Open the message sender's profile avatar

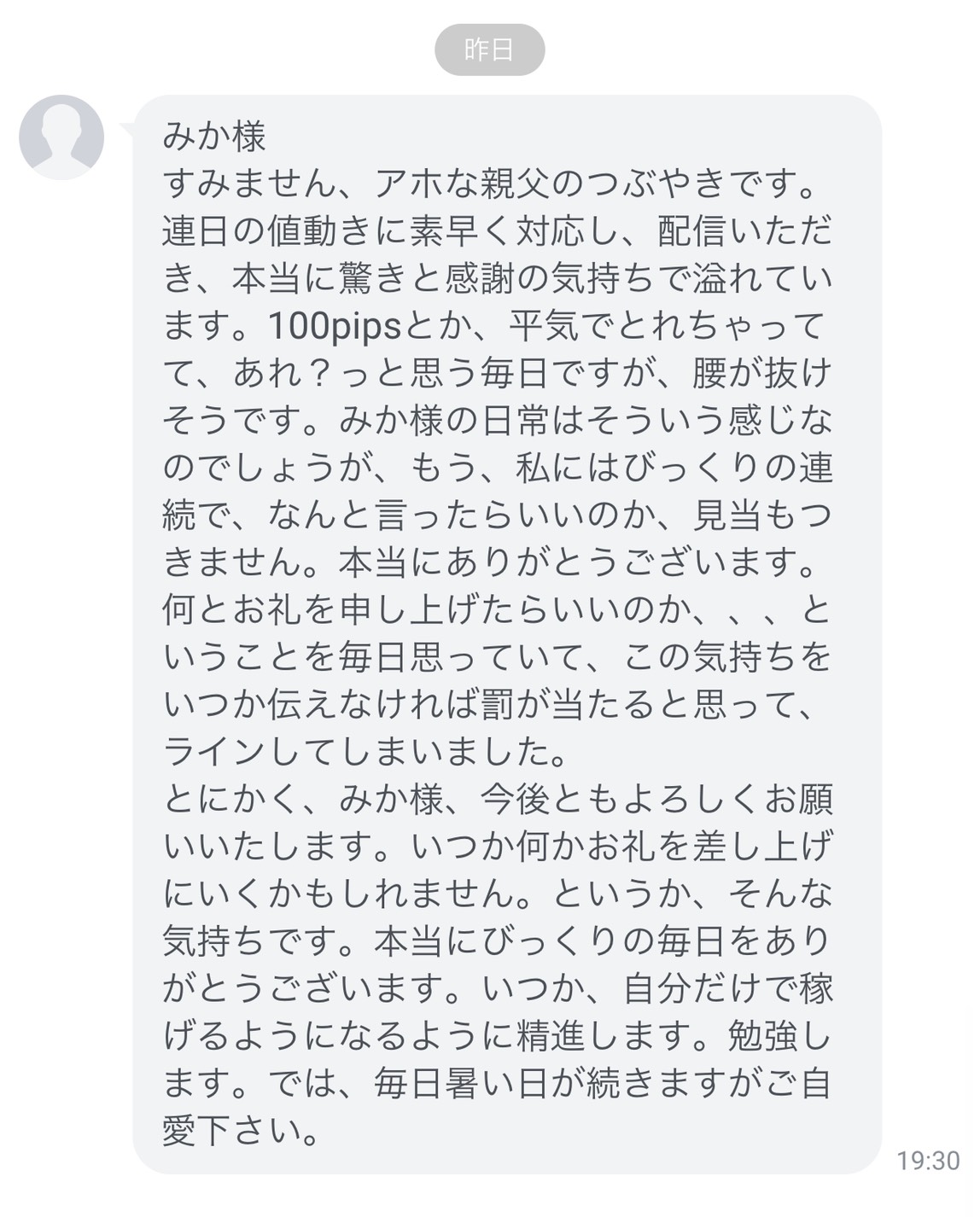click(61, 137)
